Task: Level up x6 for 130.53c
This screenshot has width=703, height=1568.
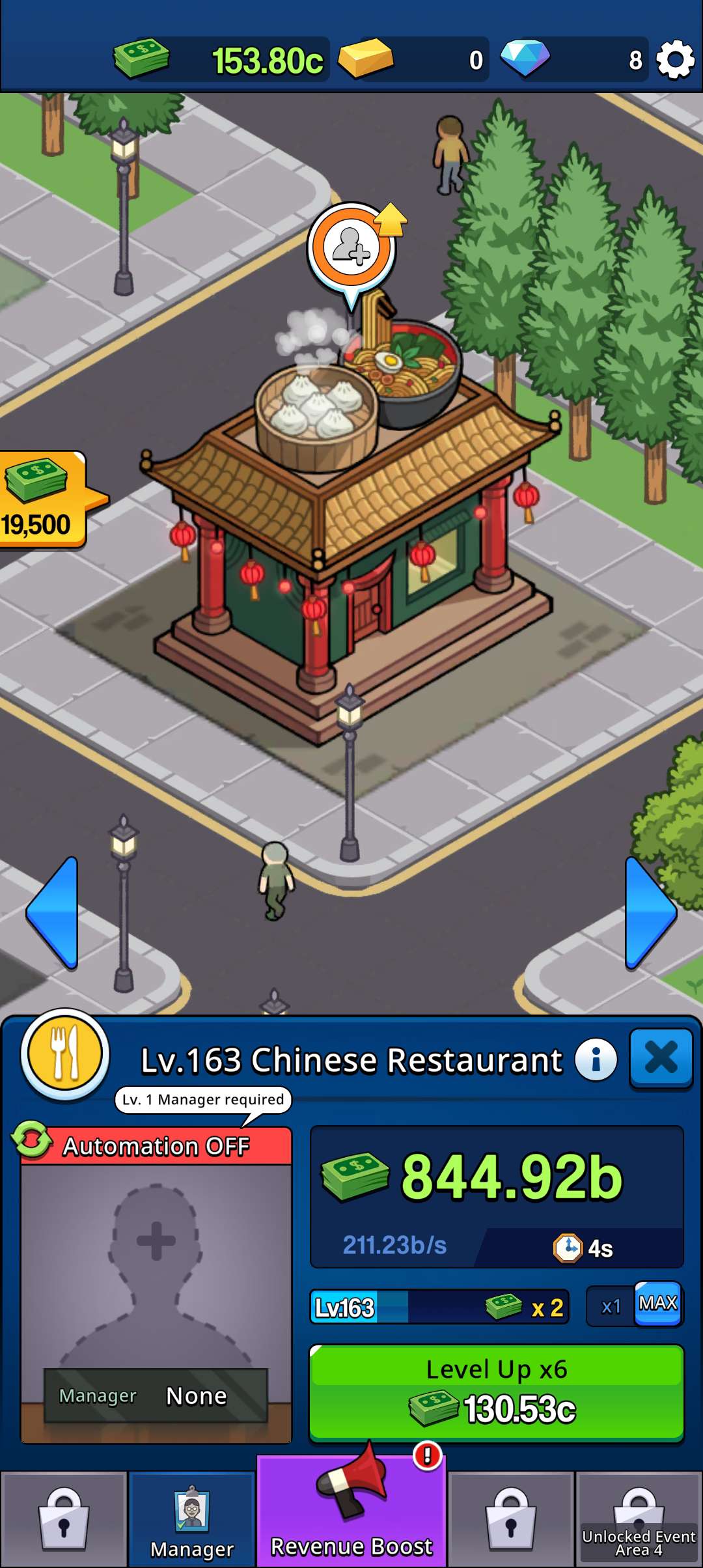Action: click(496, 1392)
